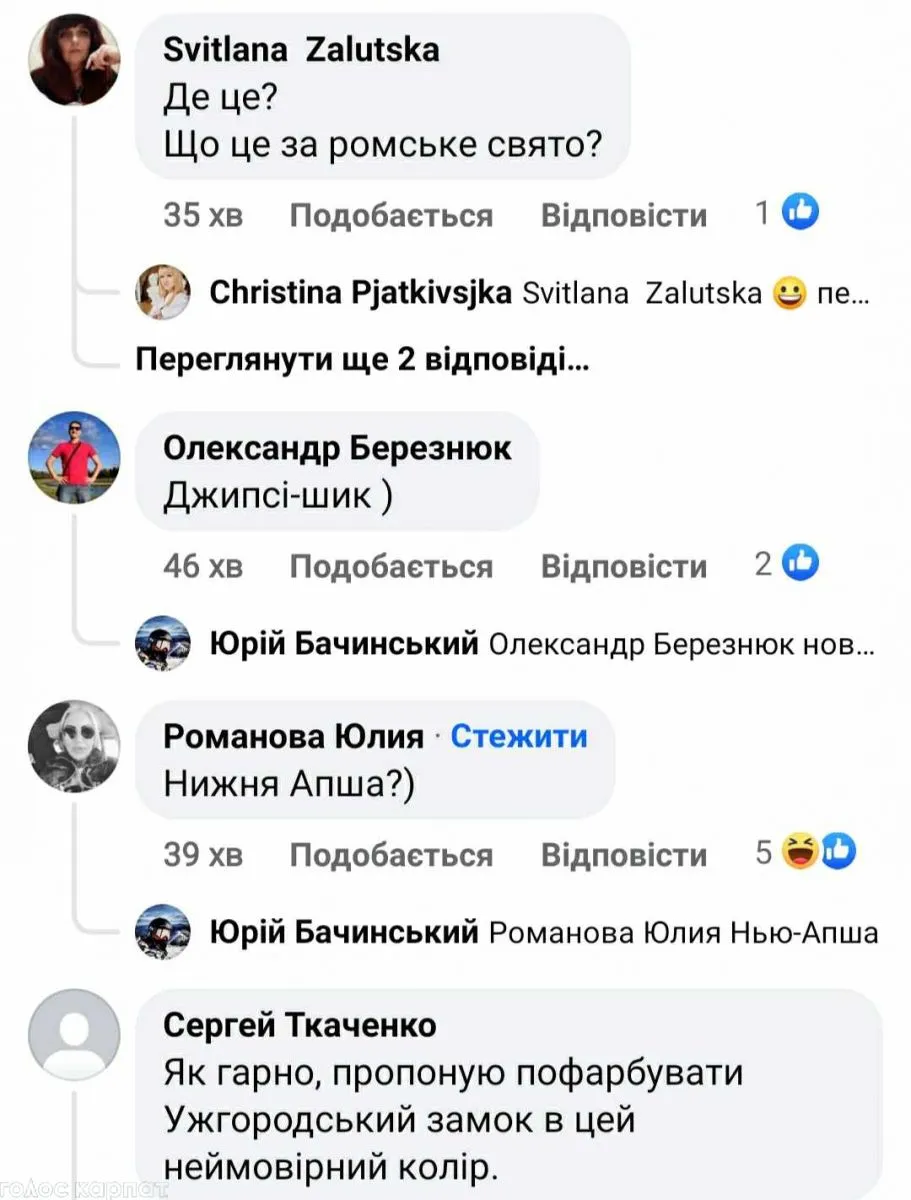Like Олександр Березнюк's comment

pyautogui.click(x=391, y=566)
